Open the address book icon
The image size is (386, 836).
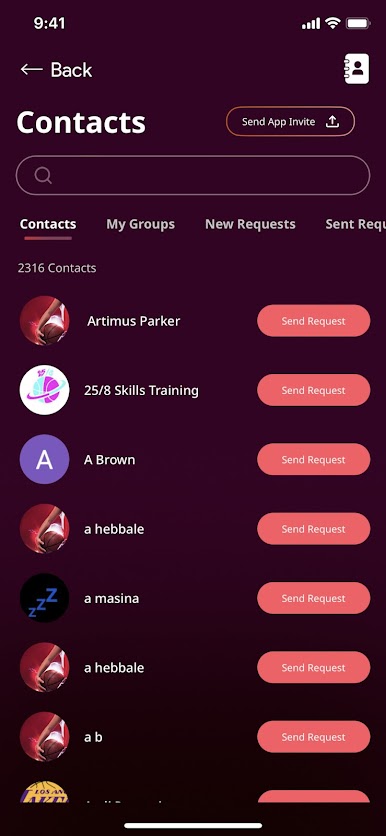(x=357, y=69)
